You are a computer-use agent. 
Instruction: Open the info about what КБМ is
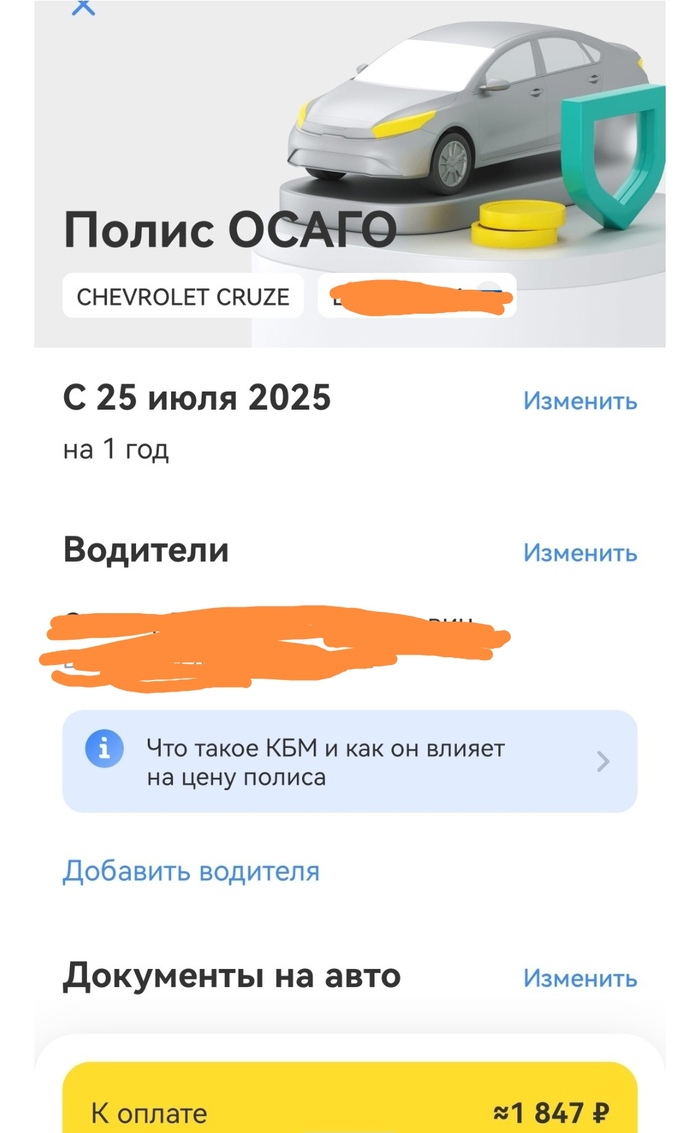tap(349, 761)
